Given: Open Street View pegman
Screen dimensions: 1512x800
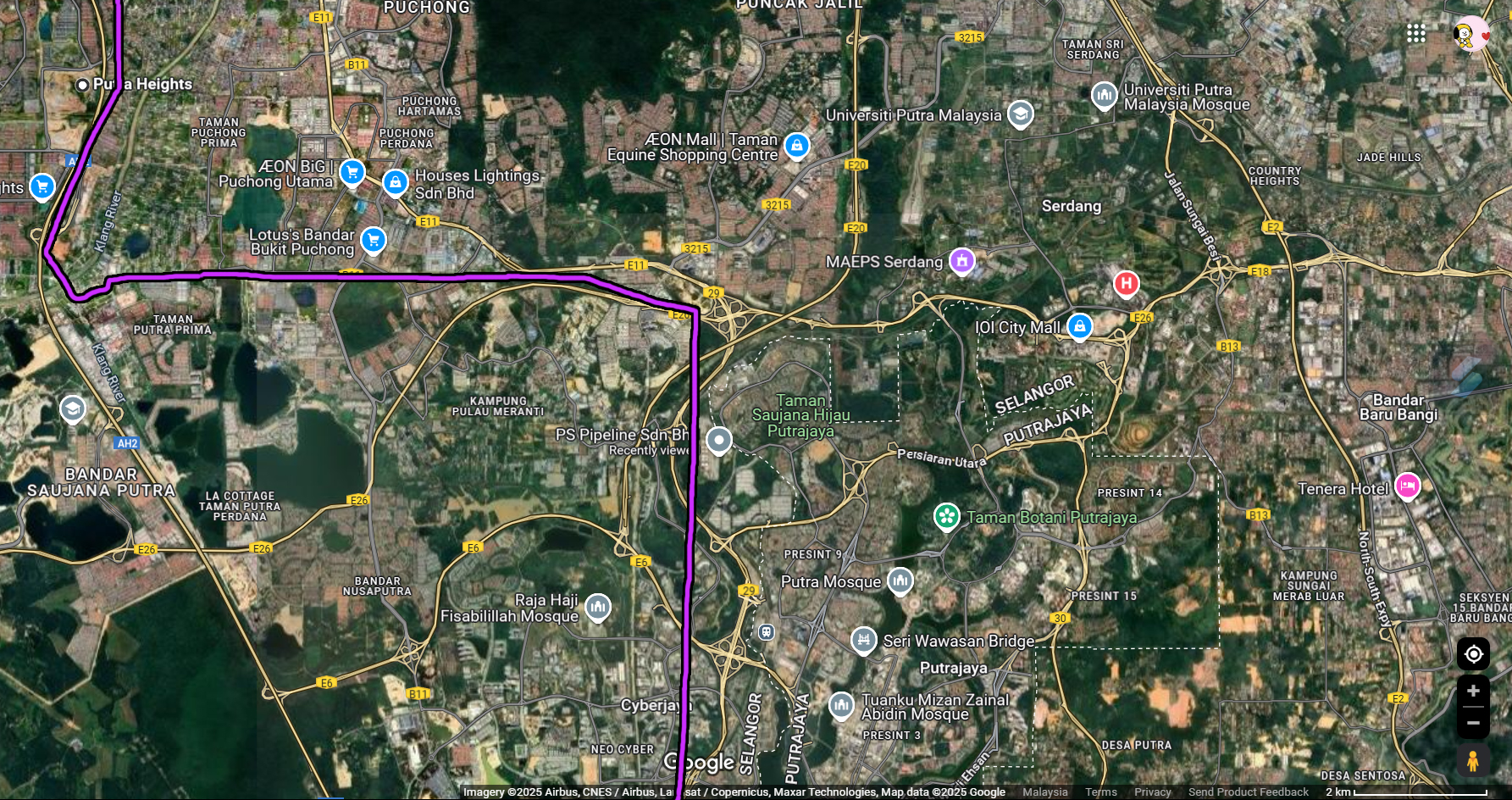Looking at the screenshot, I should point(1473,760).
